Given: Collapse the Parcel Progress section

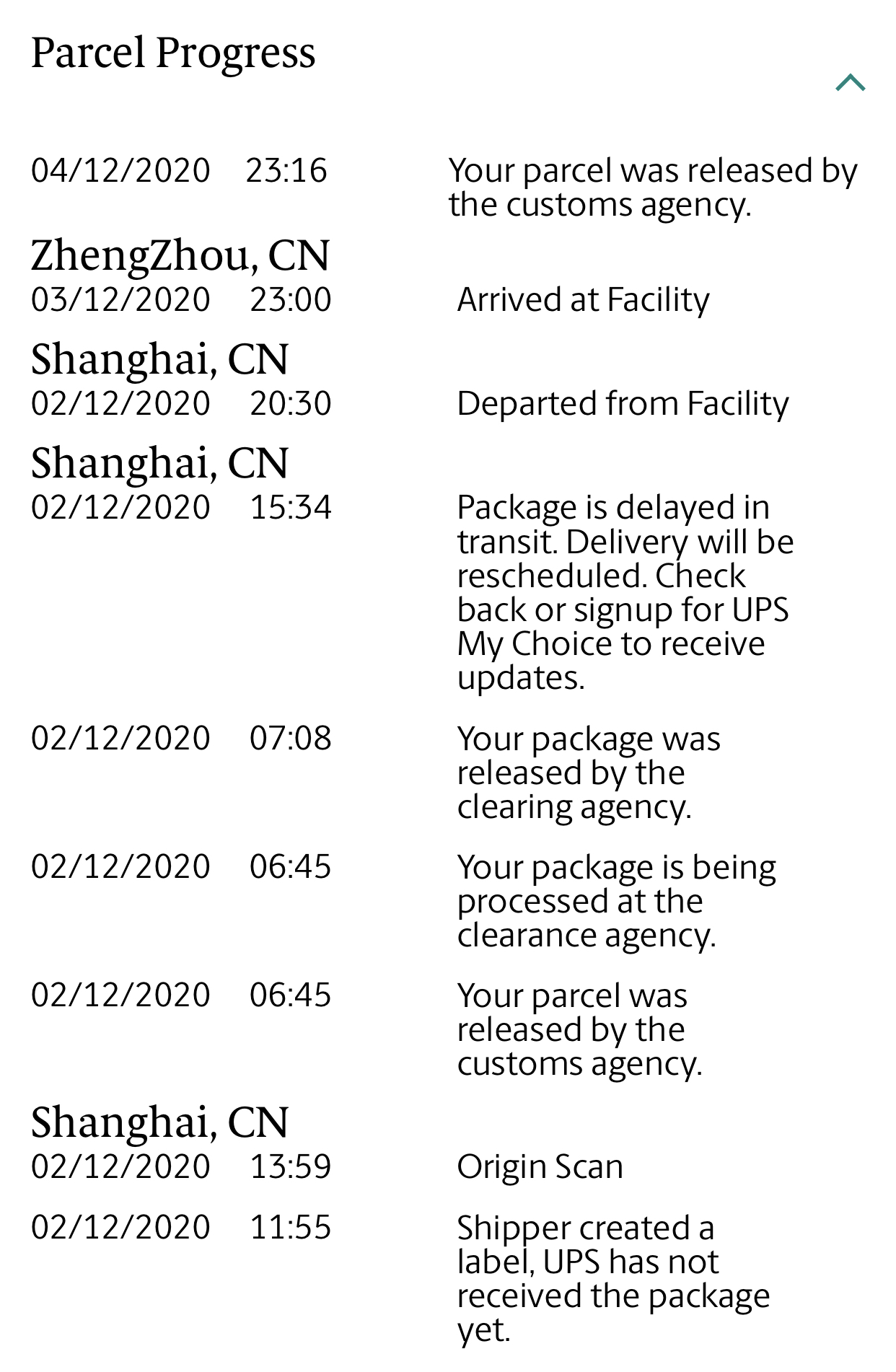Looking at the screenshot, I should (x=850, y=83).
